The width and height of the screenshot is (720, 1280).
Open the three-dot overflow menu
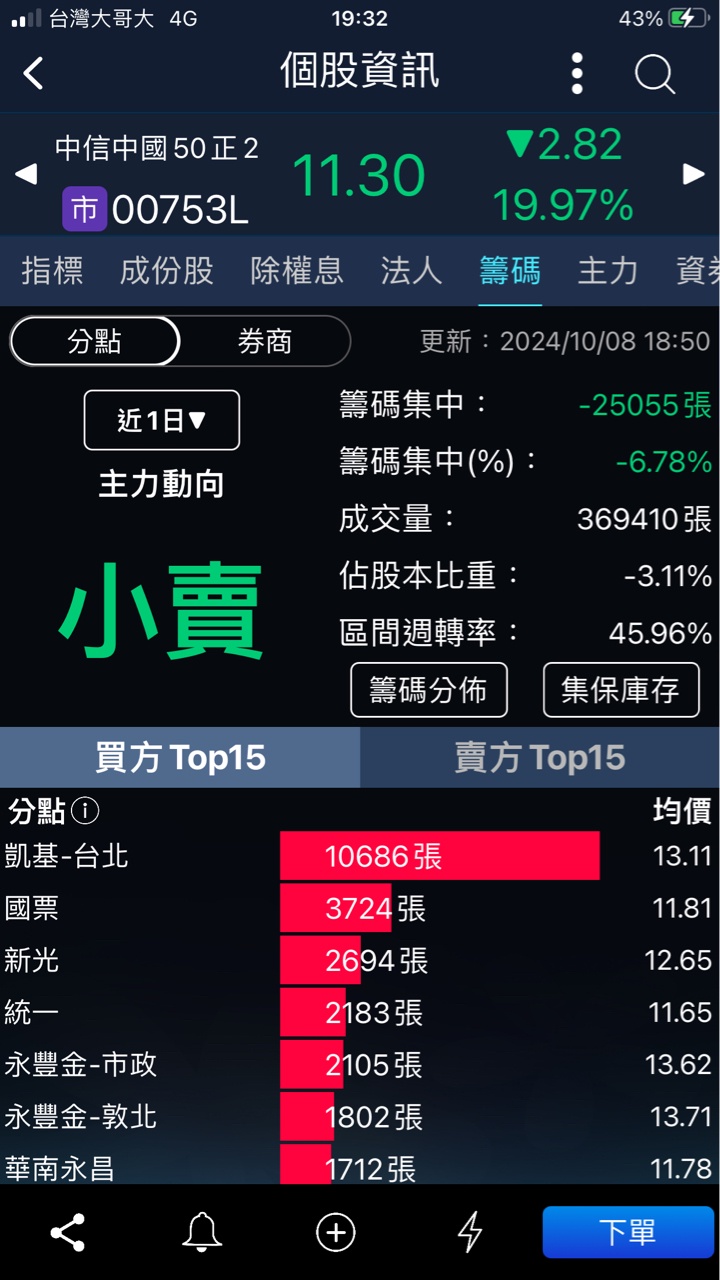click(x=577, y=73)
